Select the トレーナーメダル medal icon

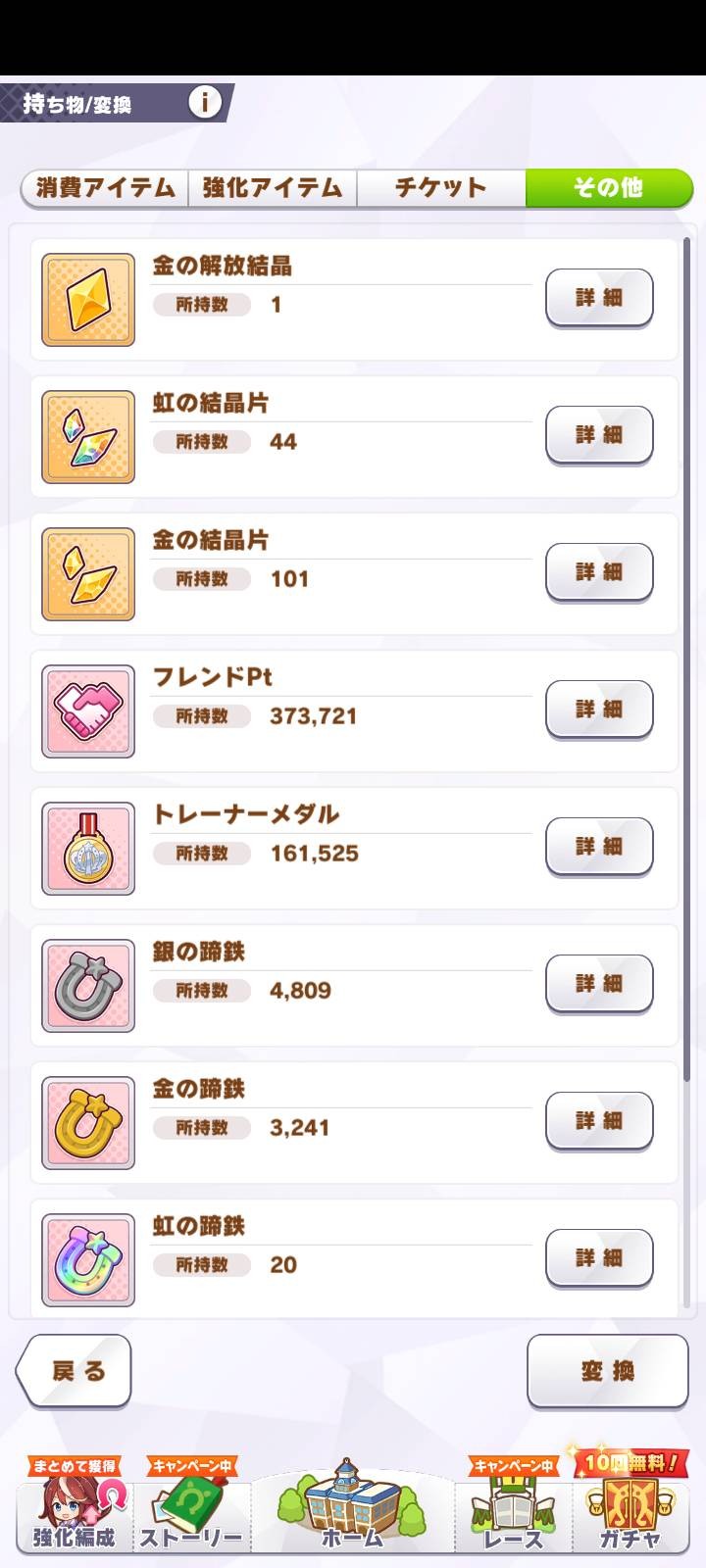pyautogui.click(x=88, y=848)
